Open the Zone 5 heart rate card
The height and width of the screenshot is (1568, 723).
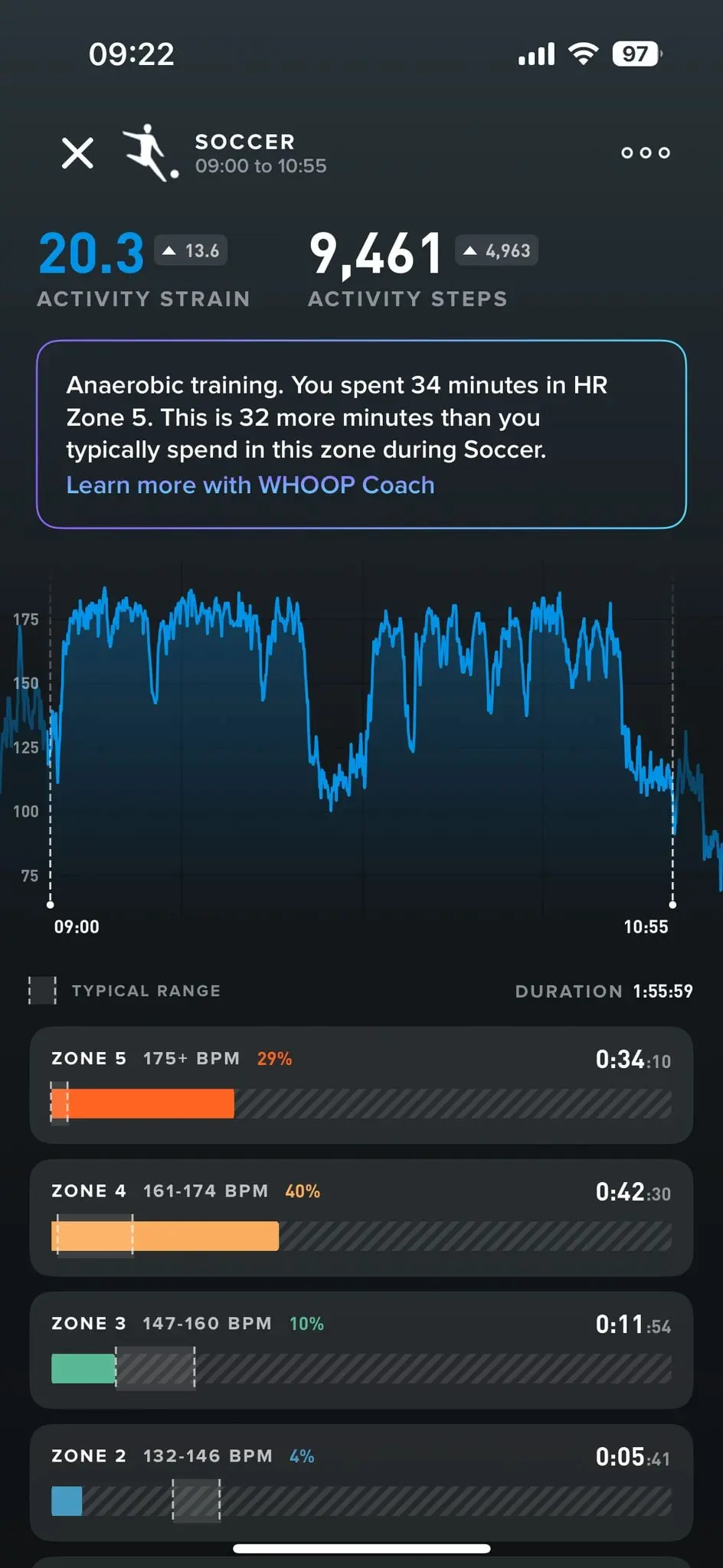click(x=361, y=1084)
